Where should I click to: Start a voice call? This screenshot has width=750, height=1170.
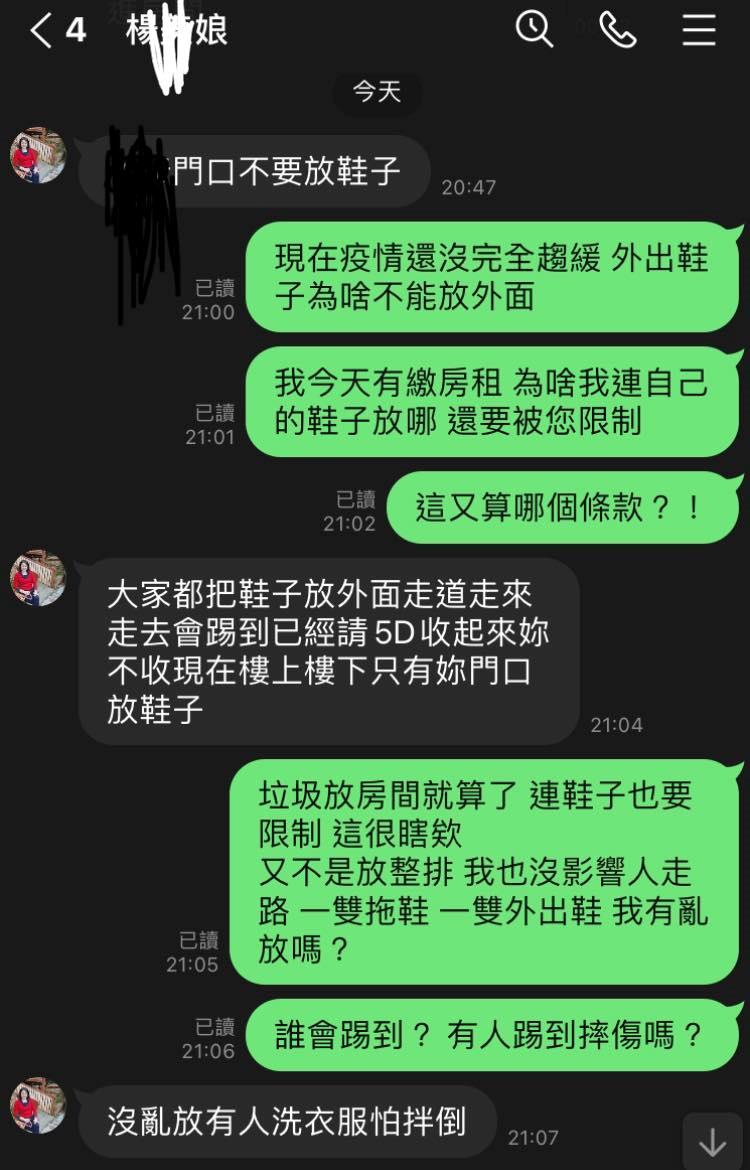click(x=617, y=30)
